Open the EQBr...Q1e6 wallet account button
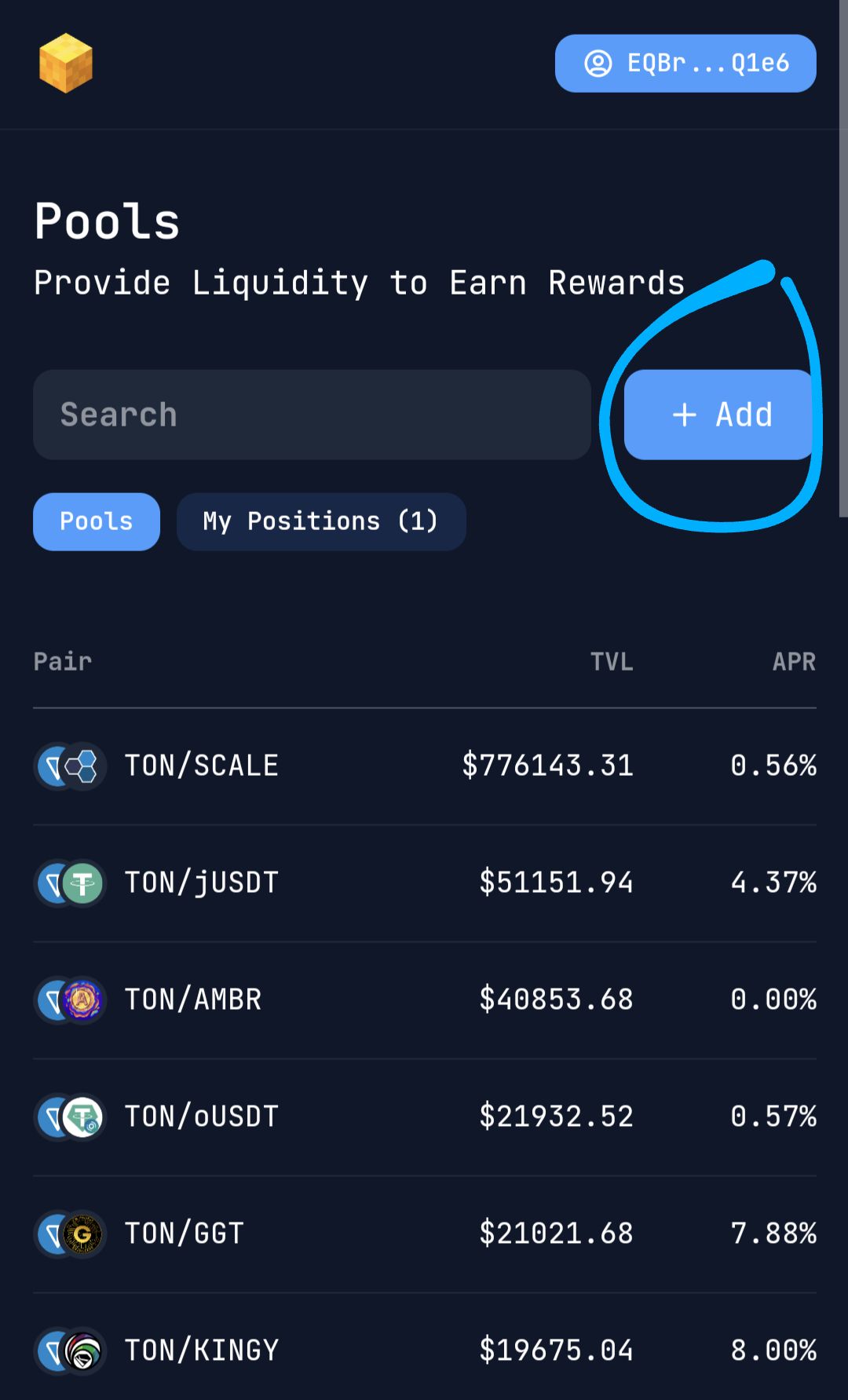This screenshot has width=848, height=1400. click(x=685, y=63)
